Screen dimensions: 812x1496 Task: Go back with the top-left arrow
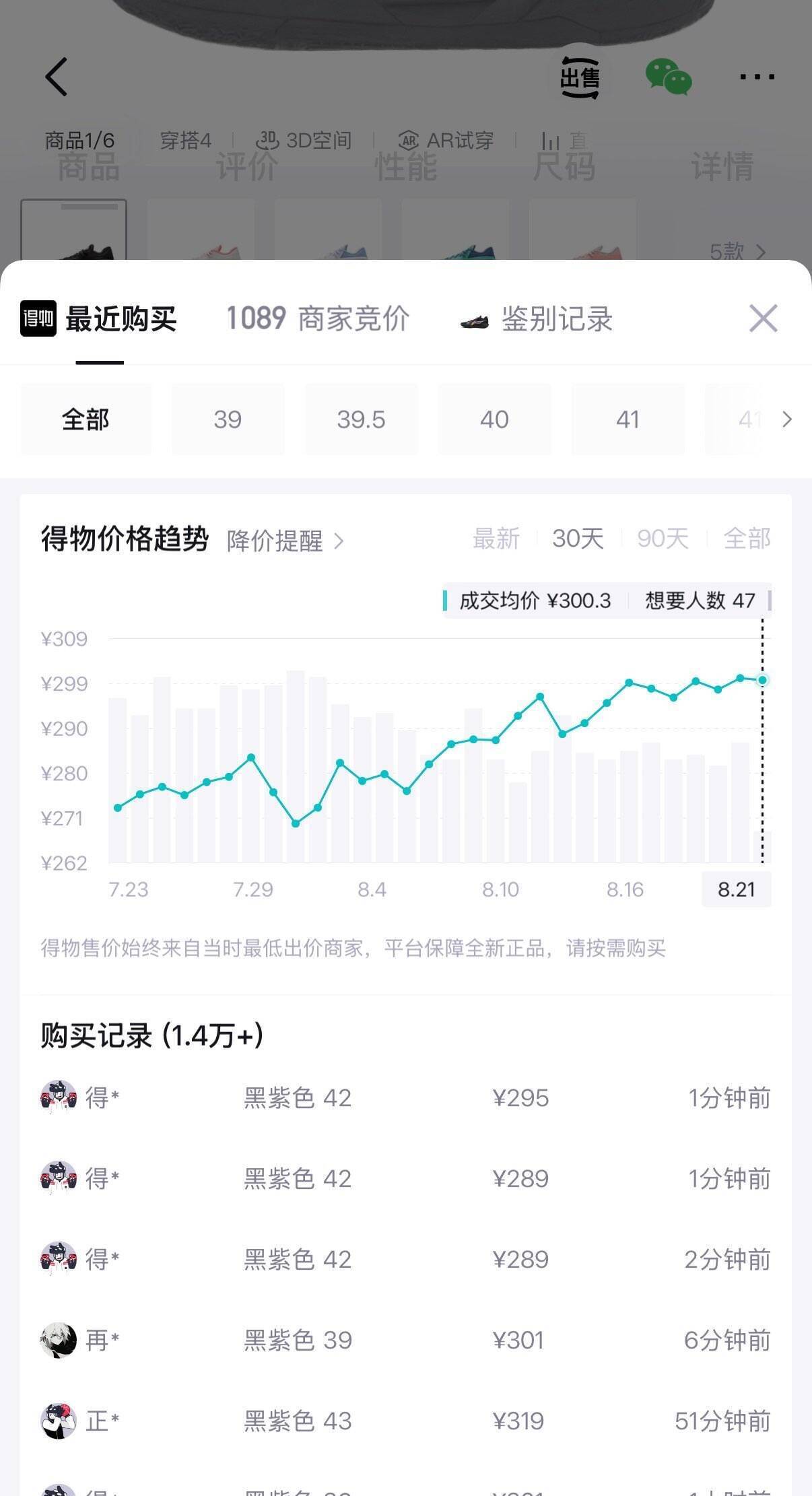(57, 77)
